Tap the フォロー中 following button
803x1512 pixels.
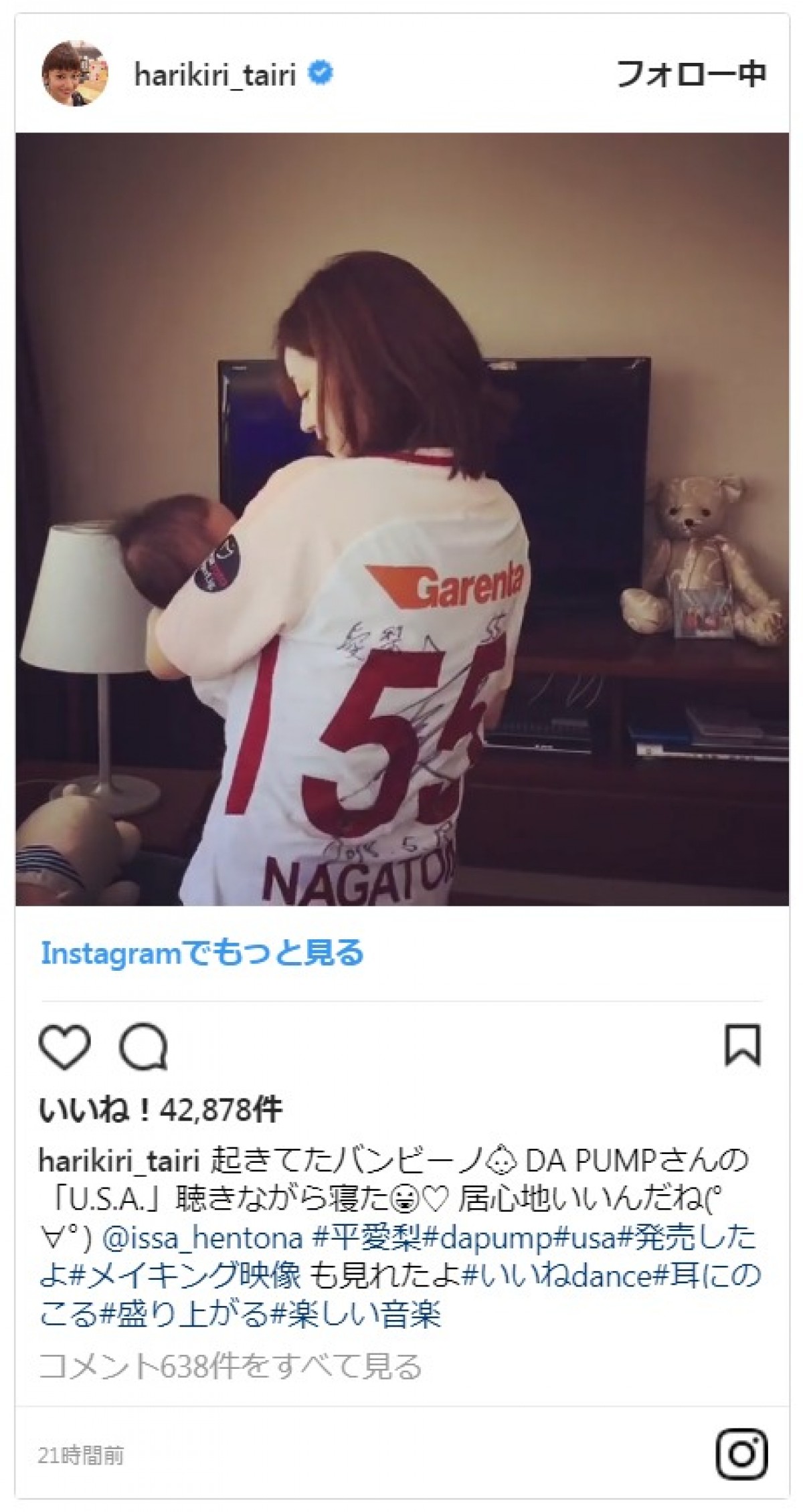[x=691, y=74]
